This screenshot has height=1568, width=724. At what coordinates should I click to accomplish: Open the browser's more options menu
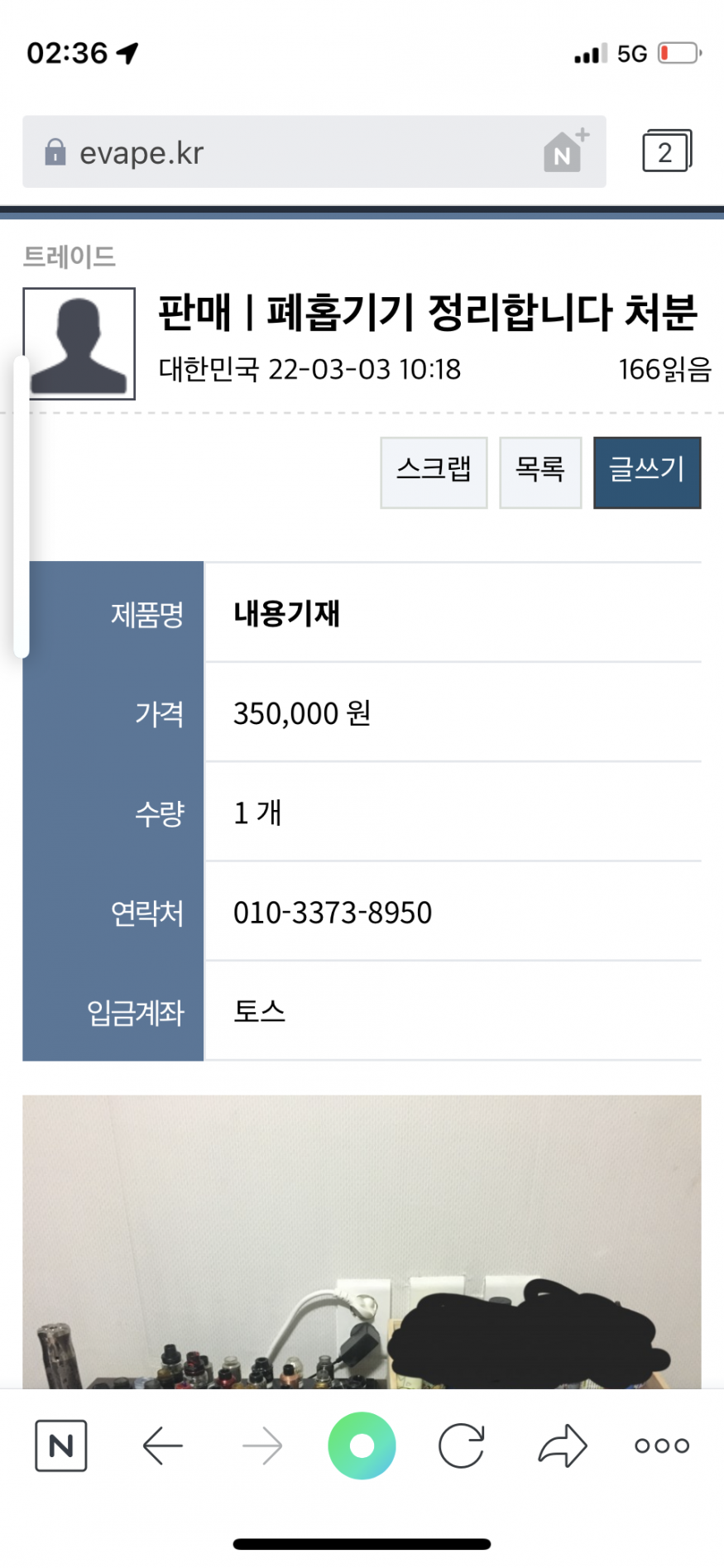(662, 1446)
